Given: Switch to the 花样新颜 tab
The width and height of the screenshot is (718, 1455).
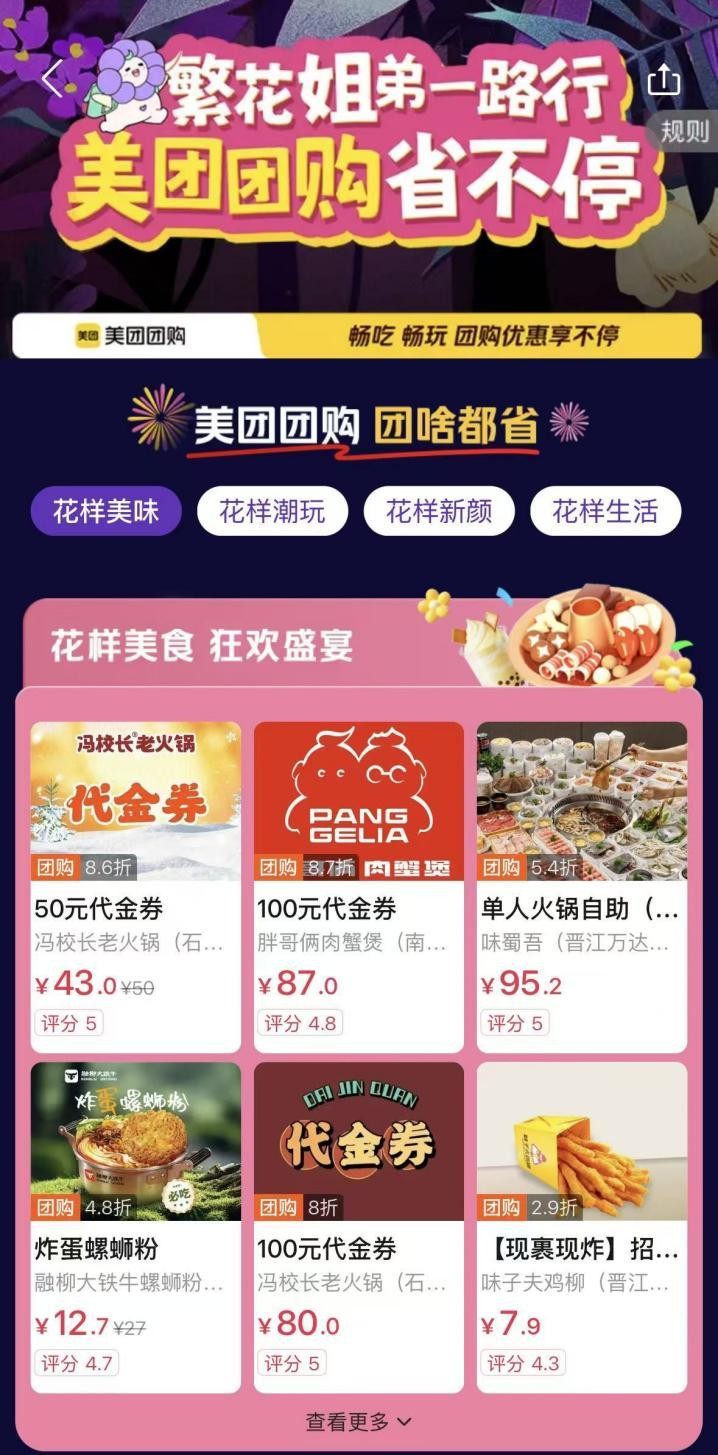Looking at the screenshot, I should click(x=439, y=511).
